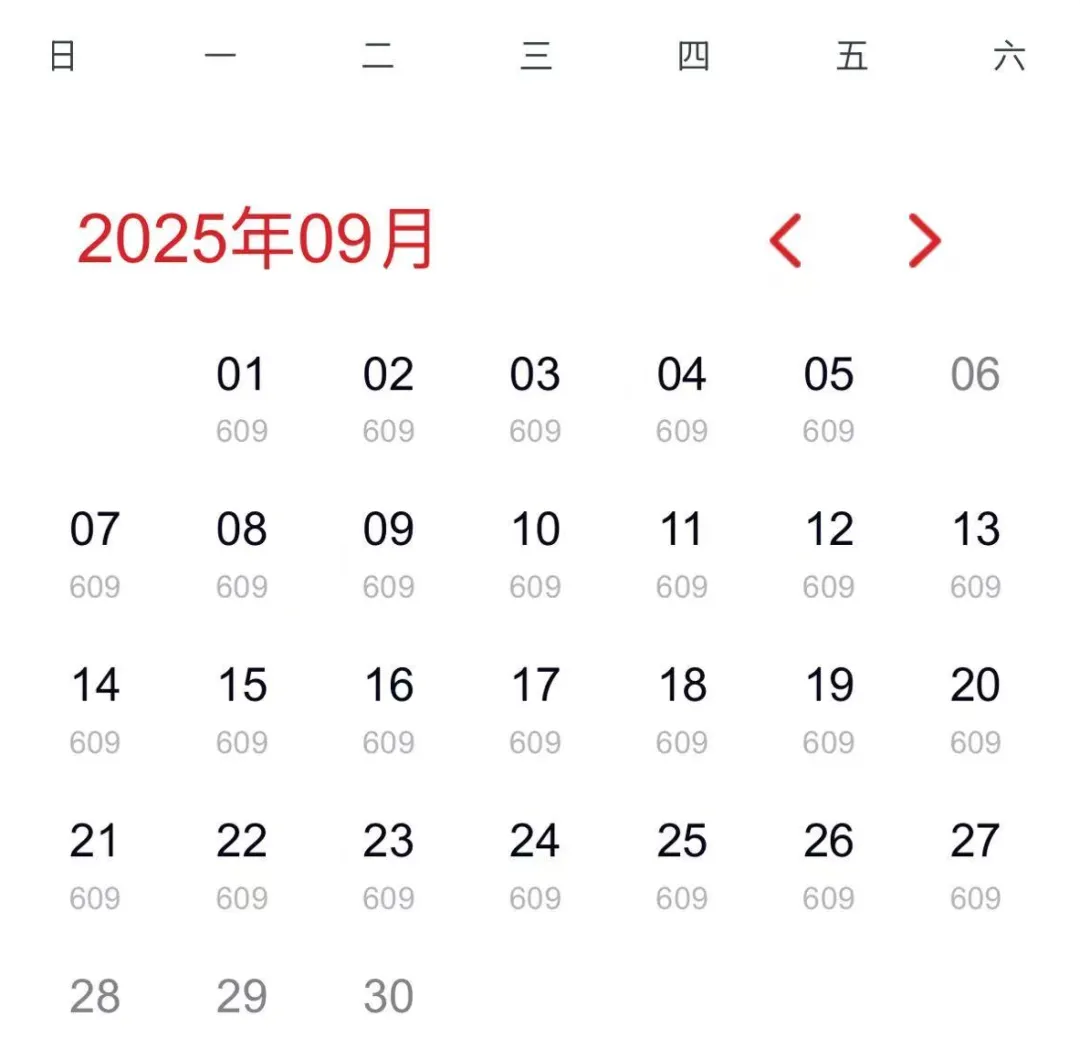Choose date 27 in the calendar
The width and height of the screenshot is (1080, 1048).
pos(975,864)
